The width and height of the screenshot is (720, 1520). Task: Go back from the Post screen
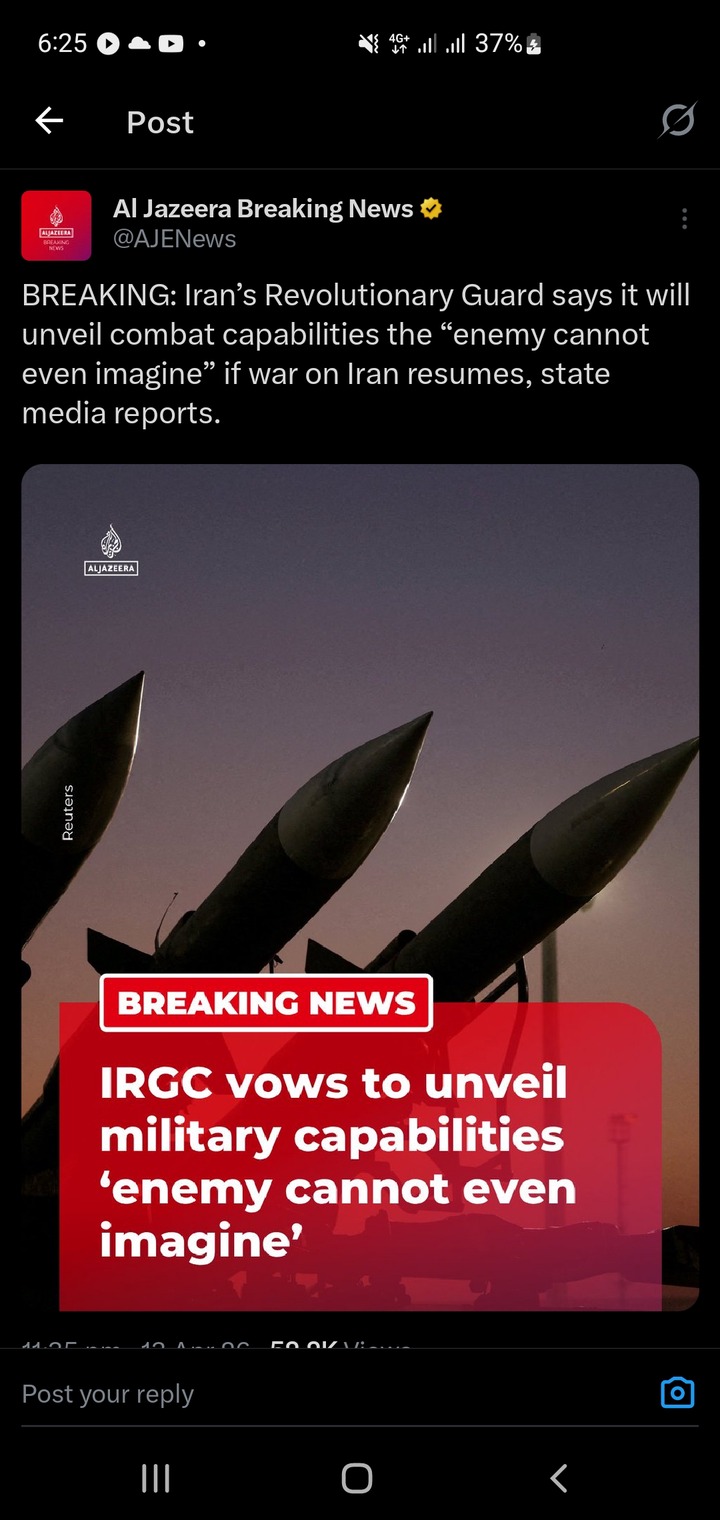tap(49, 122)
